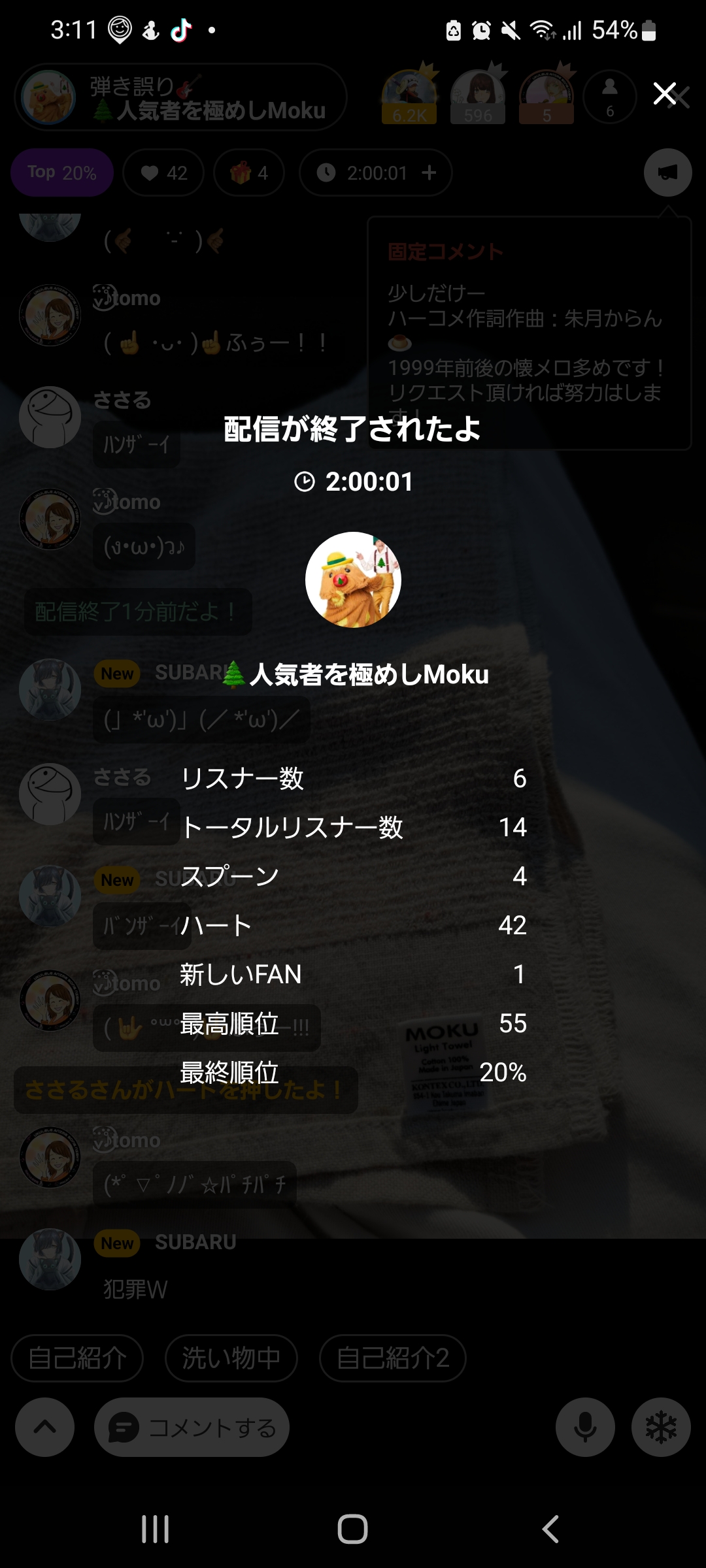This screenshot has height=1568, width=706.
Task: Tap the purple Top 20% badge
Action: pos(62,172)
